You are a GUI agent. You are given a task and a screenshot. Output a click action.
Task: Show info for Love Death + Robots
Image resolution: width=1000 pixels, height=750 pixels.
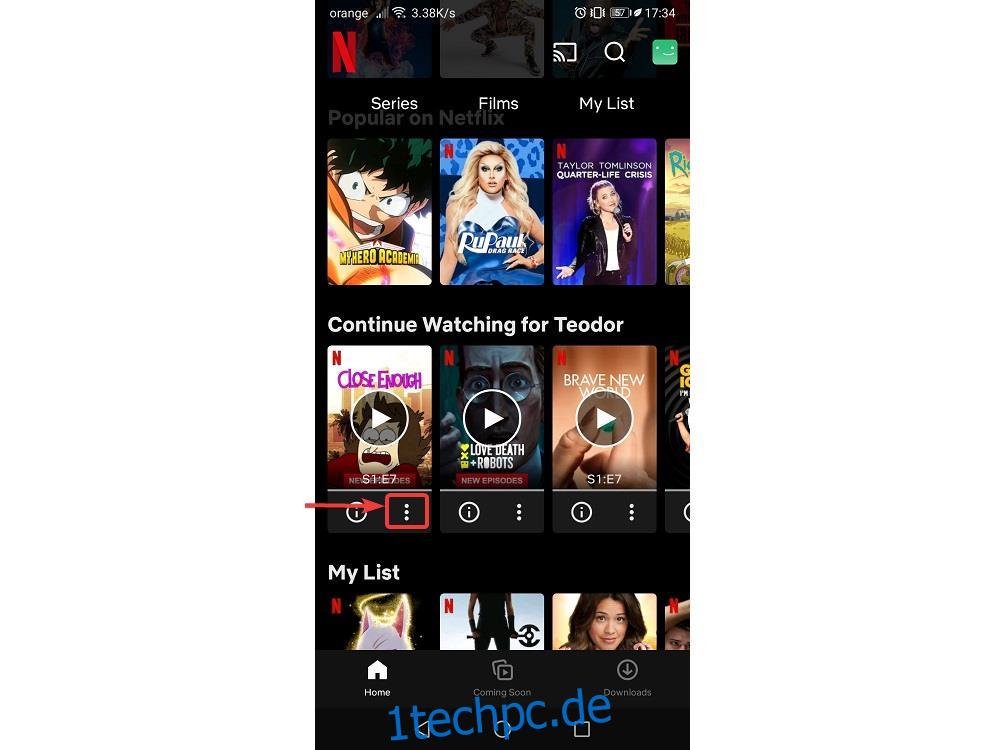coord(469,512)
